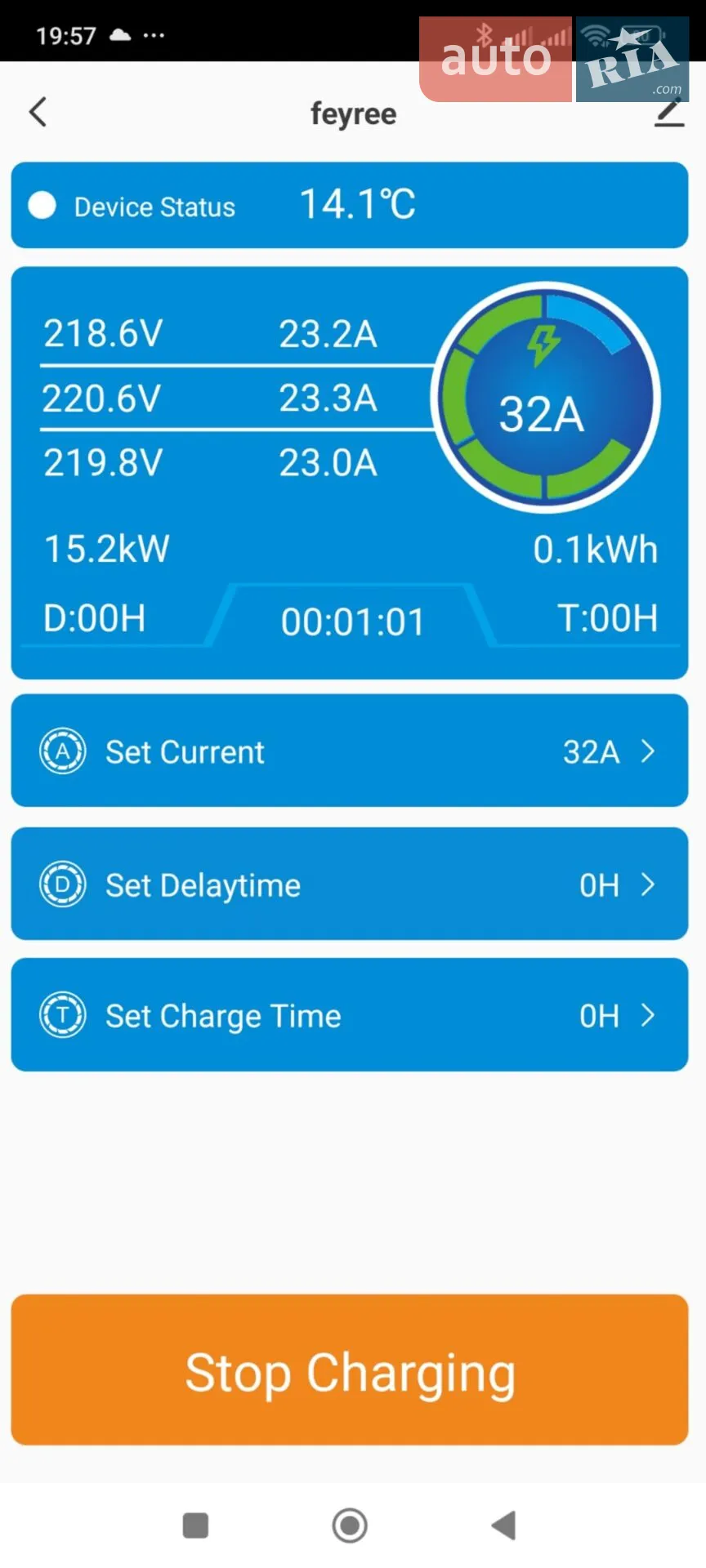Tap the Stop Charging button
The height and width of the screenshot is (1568, 706).
tap(350, 1370)
